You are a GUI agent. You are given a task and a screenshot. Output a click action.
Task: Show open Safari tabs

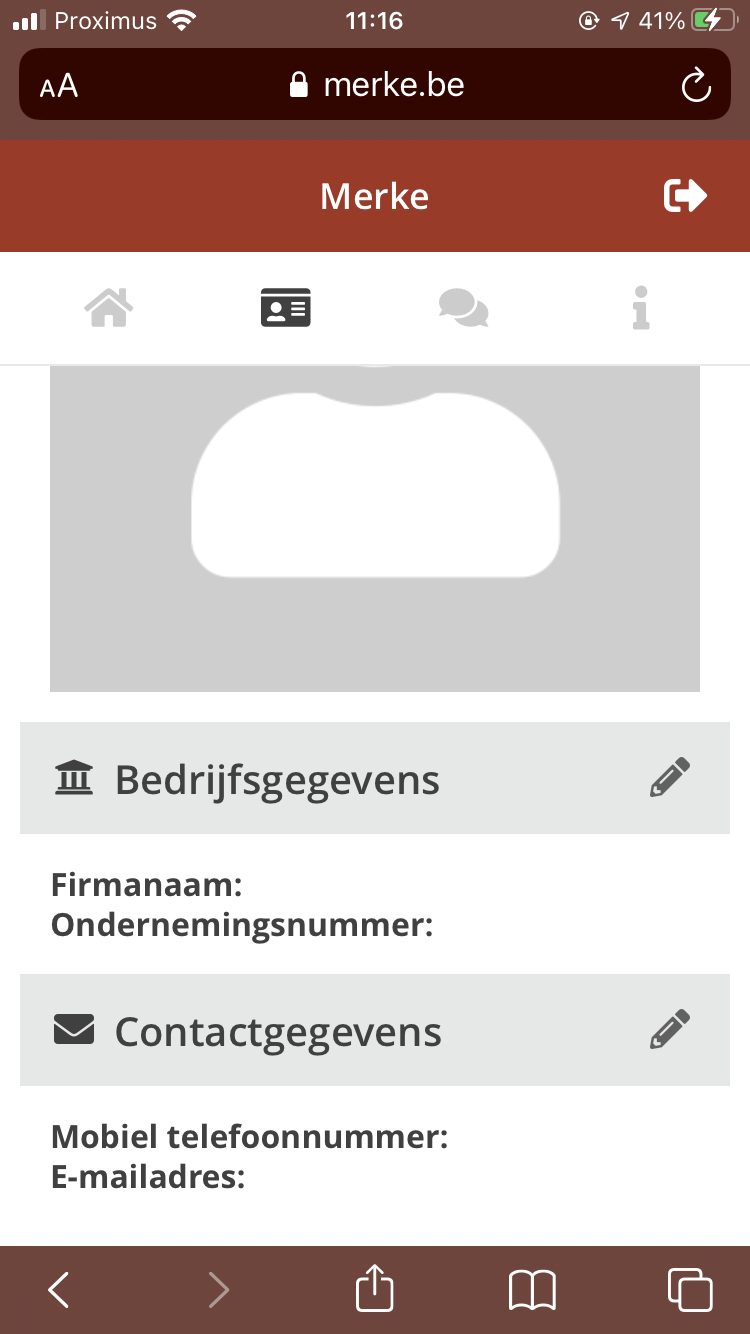tap(690, 1290)
